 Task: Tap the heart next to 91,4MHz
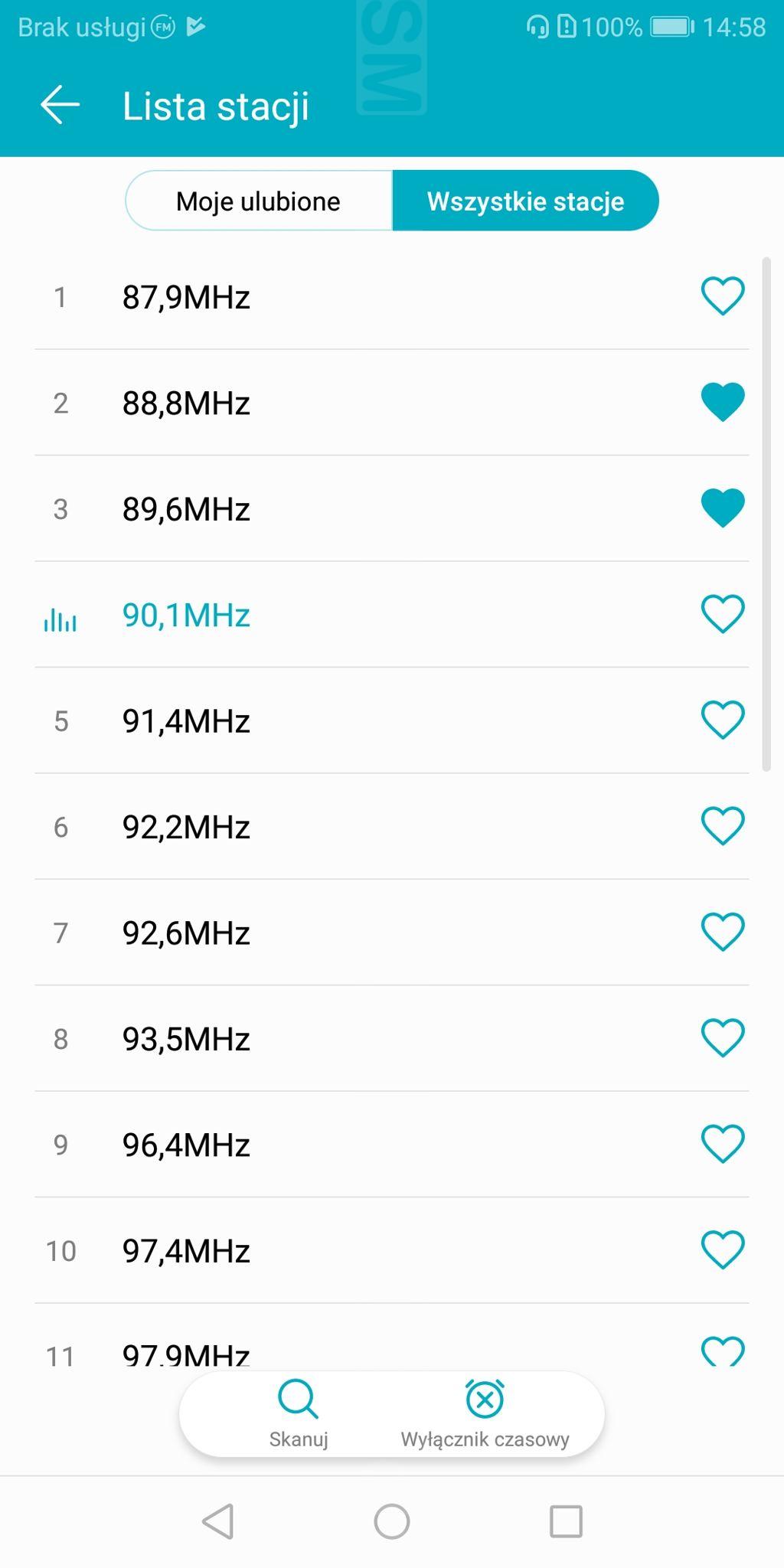[722, 720]
